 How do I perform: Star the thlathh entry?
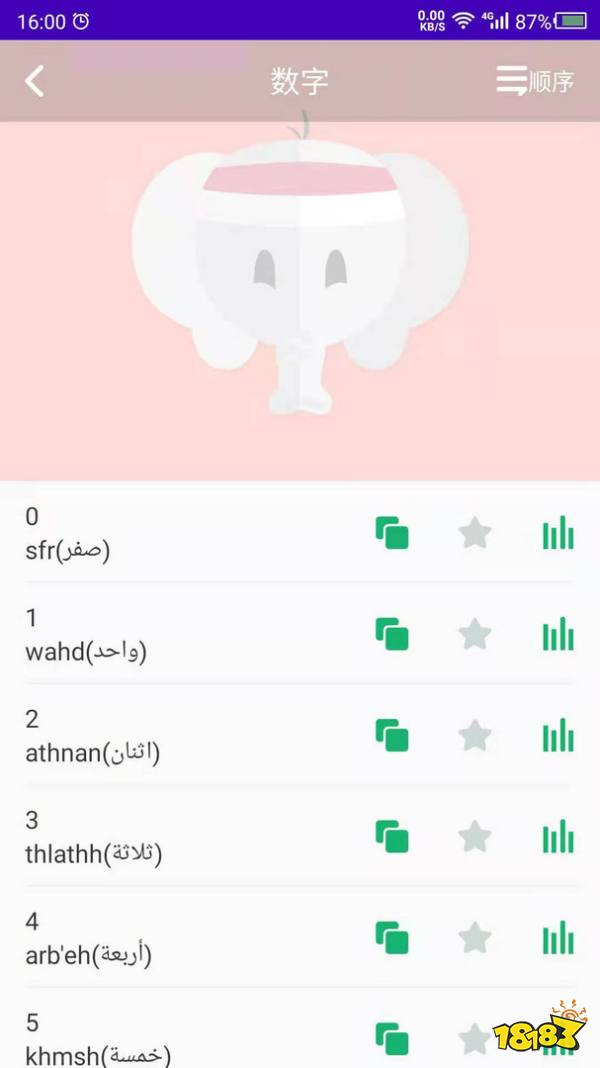click(475, 837)
